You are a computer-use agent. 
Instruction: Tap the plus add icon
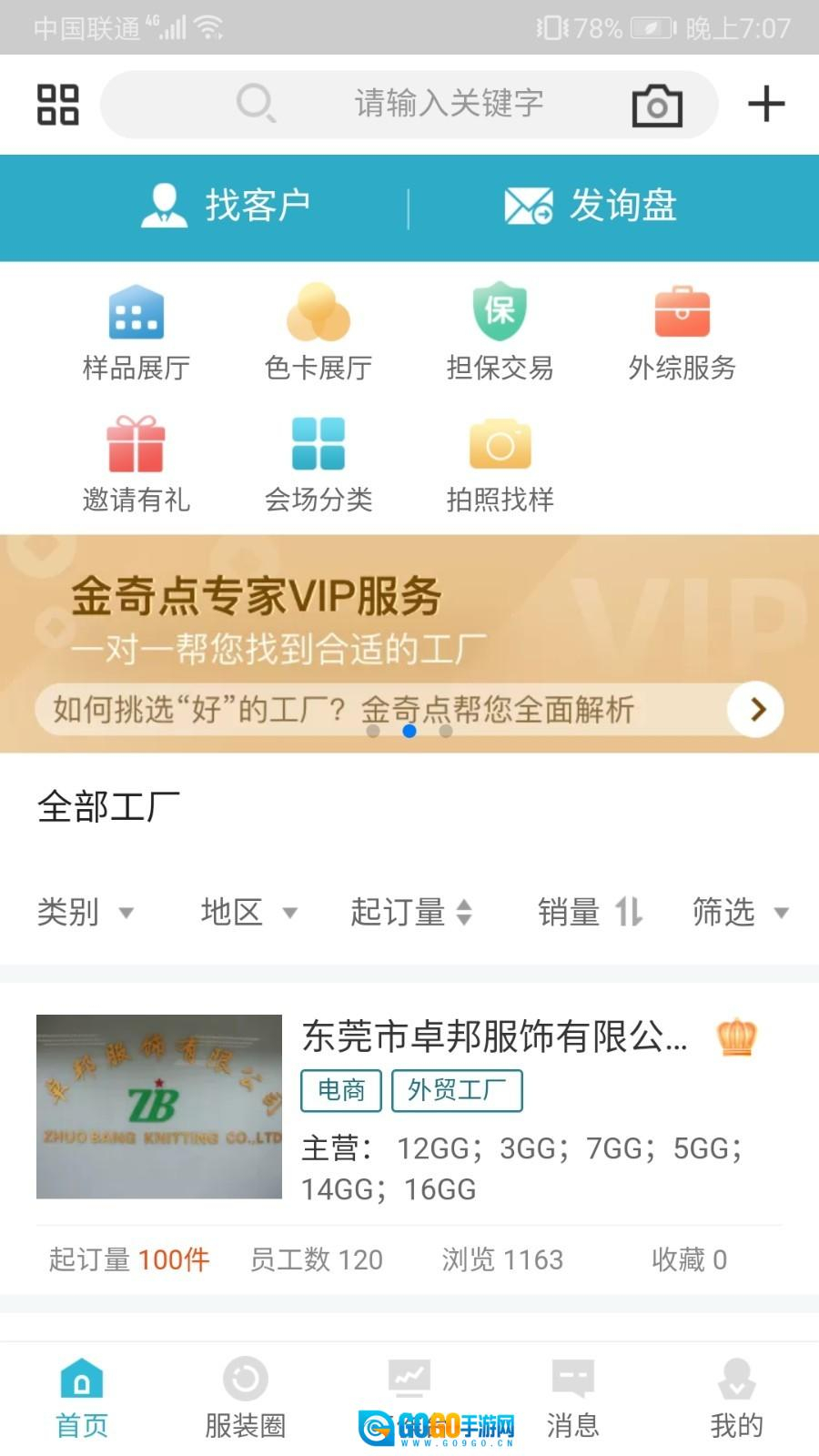tap(766, 104)
